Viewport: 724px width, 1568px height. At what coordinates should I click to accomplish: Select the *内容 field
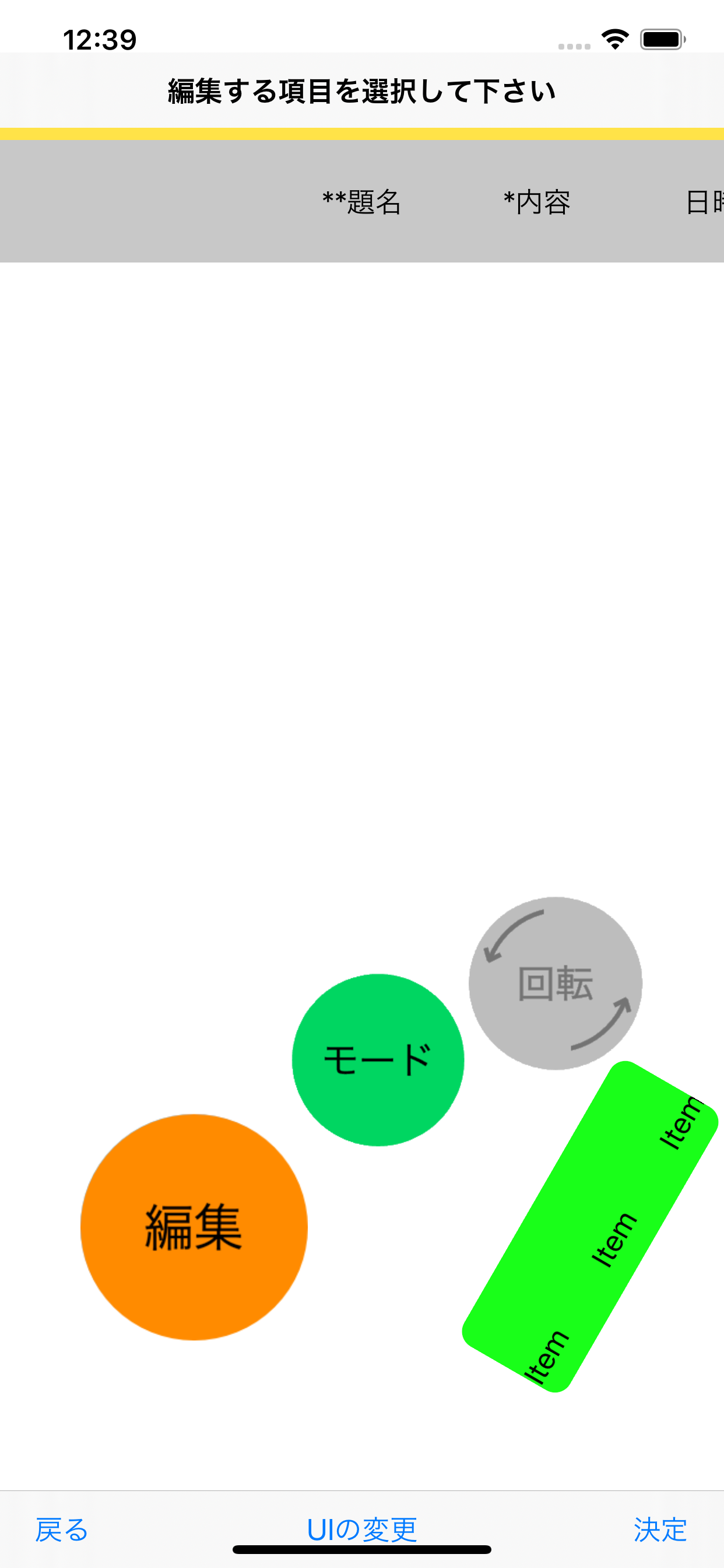pos(537,202)
